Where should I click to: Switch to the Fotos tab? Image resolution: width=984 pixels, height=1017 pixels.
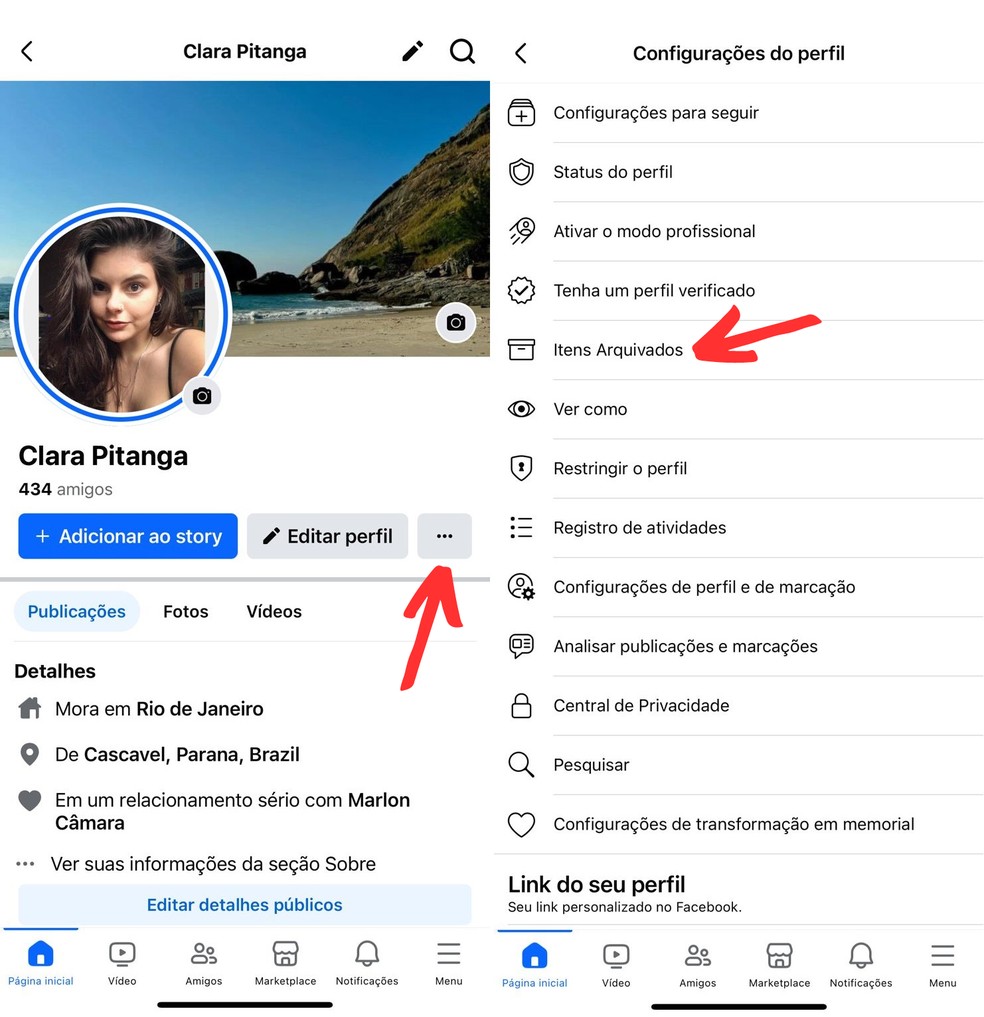tap(186, 611)
